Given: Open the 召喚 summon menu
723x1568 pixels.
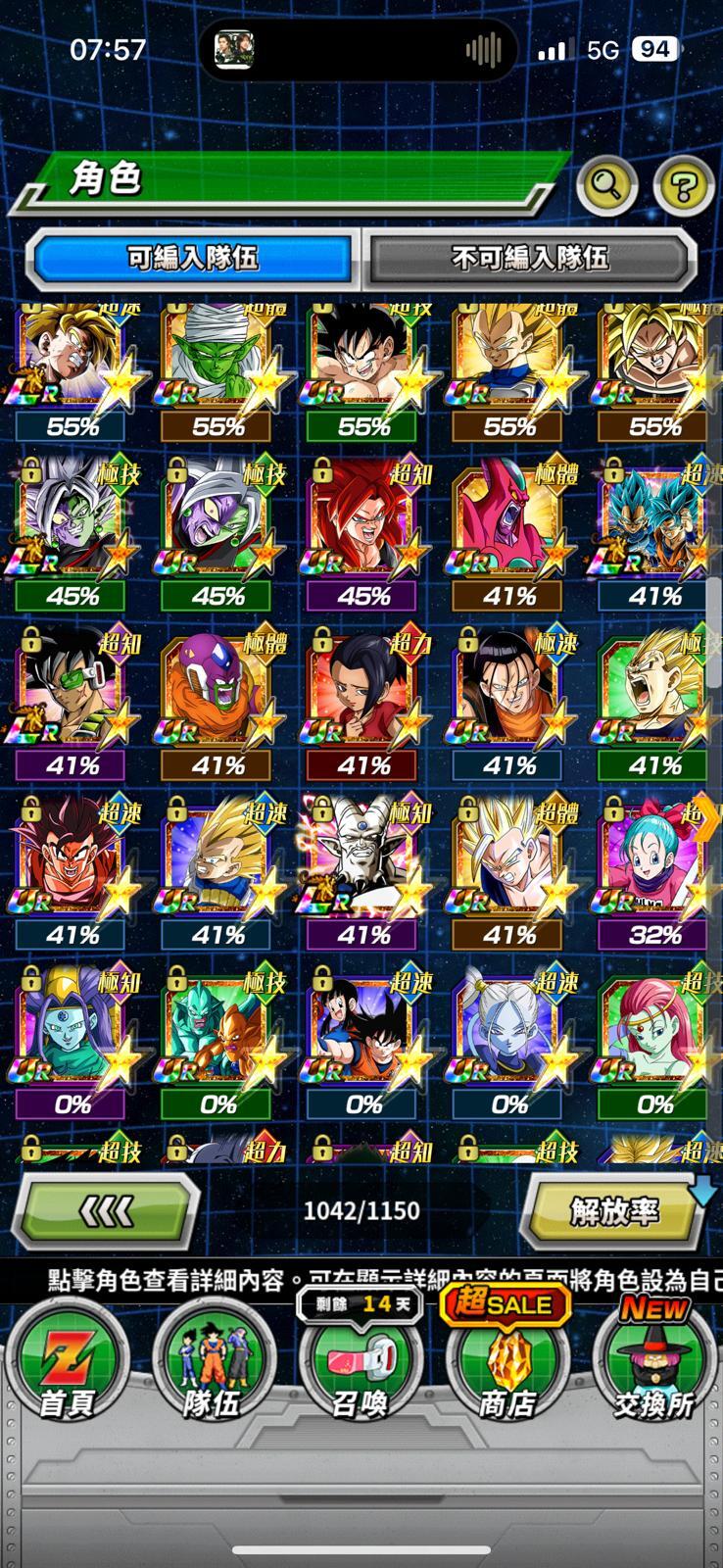Looking at the screenshot, I should click(360, 1366).
